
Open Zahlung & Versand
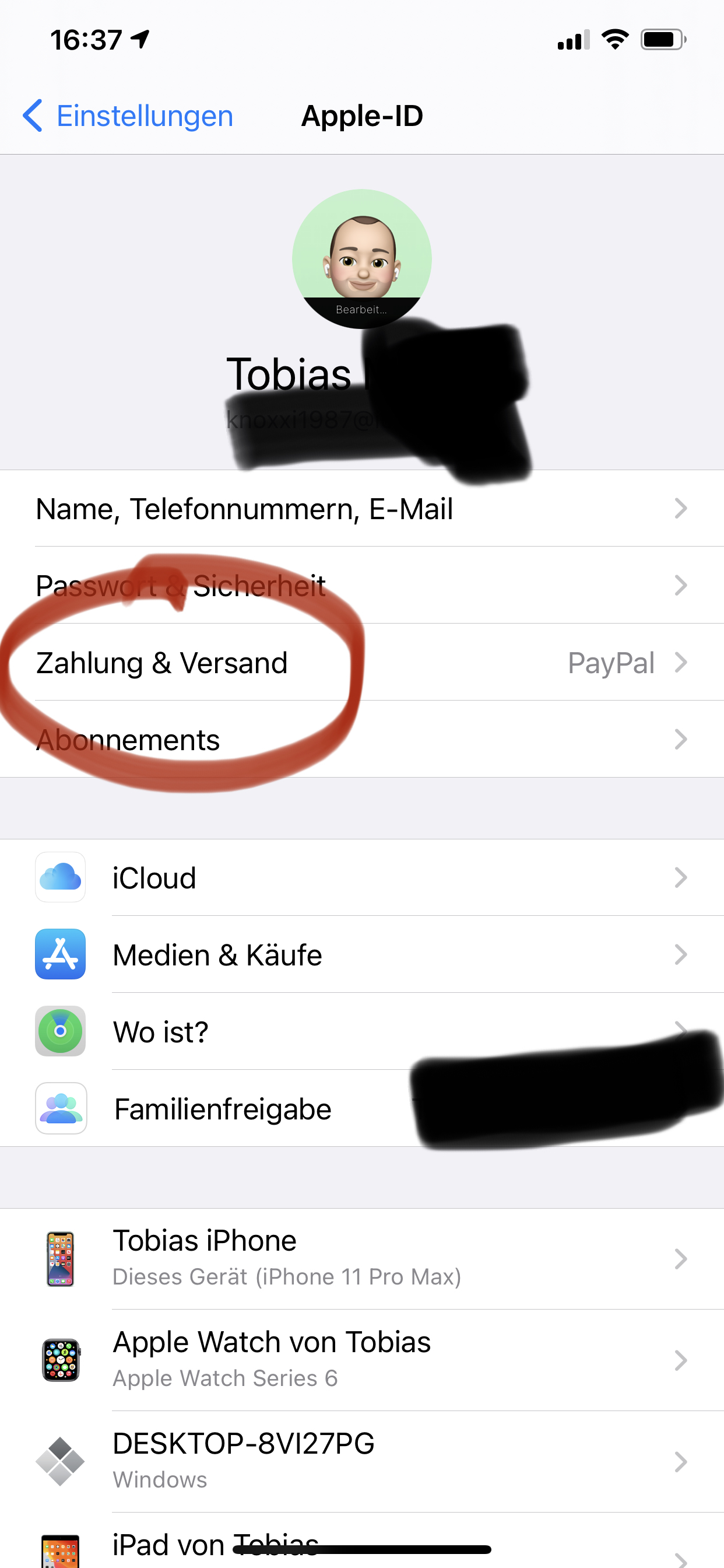361,662
